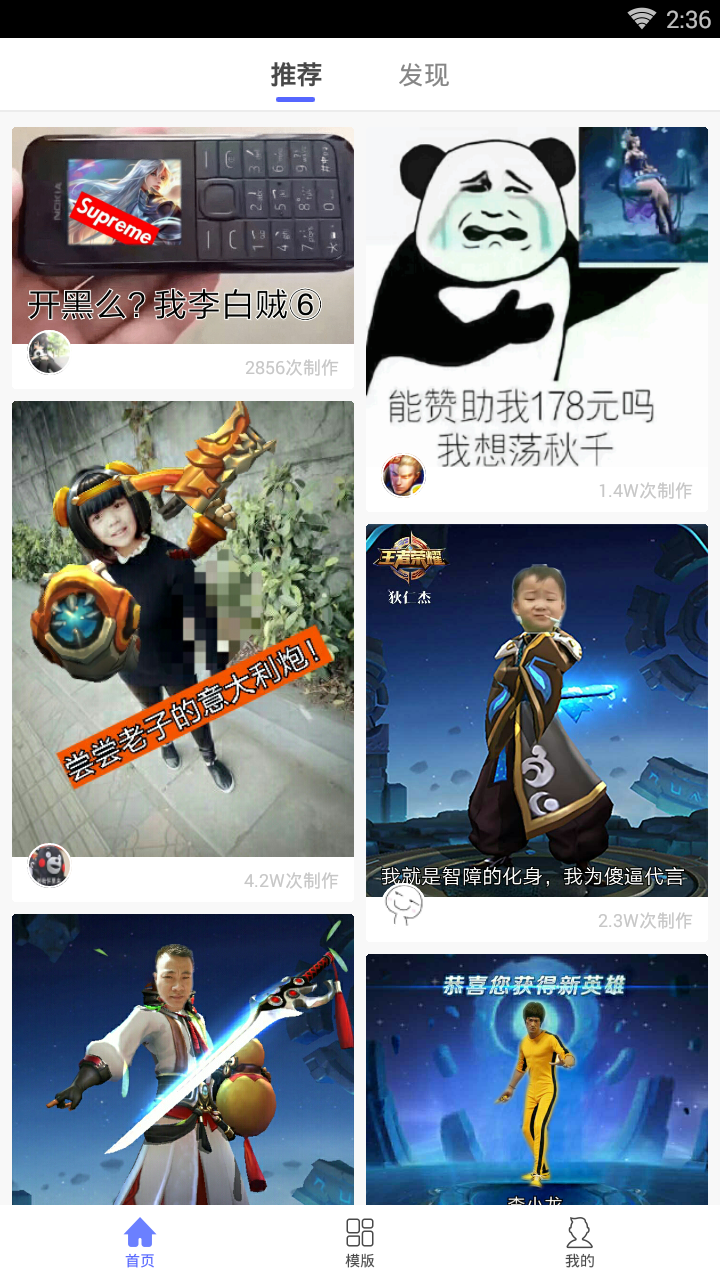This screenshot has height=1280, width=720.
Task: Switch to the 发现 tab
Action: (x=424, y=75)
